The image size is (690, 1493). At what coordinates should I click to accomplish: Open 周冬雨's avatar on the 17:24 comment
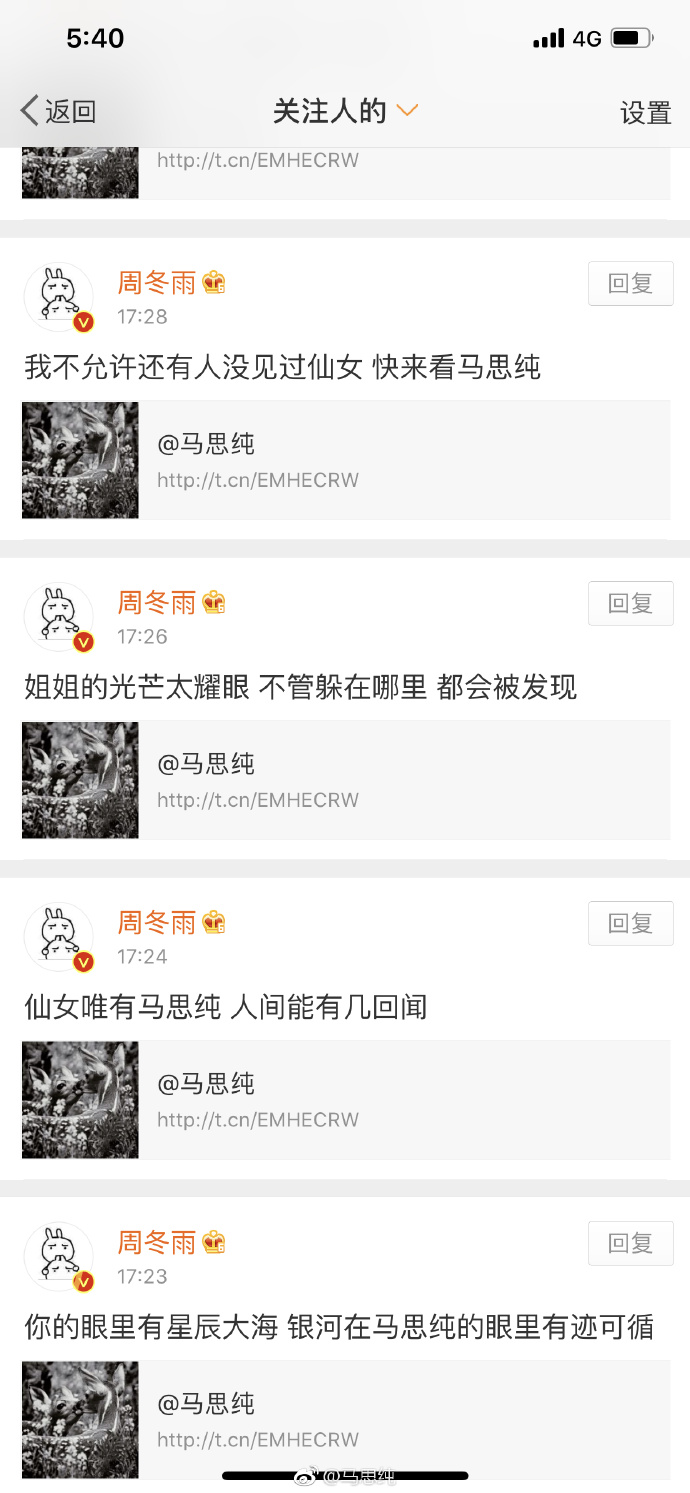[x=59, y=937]
